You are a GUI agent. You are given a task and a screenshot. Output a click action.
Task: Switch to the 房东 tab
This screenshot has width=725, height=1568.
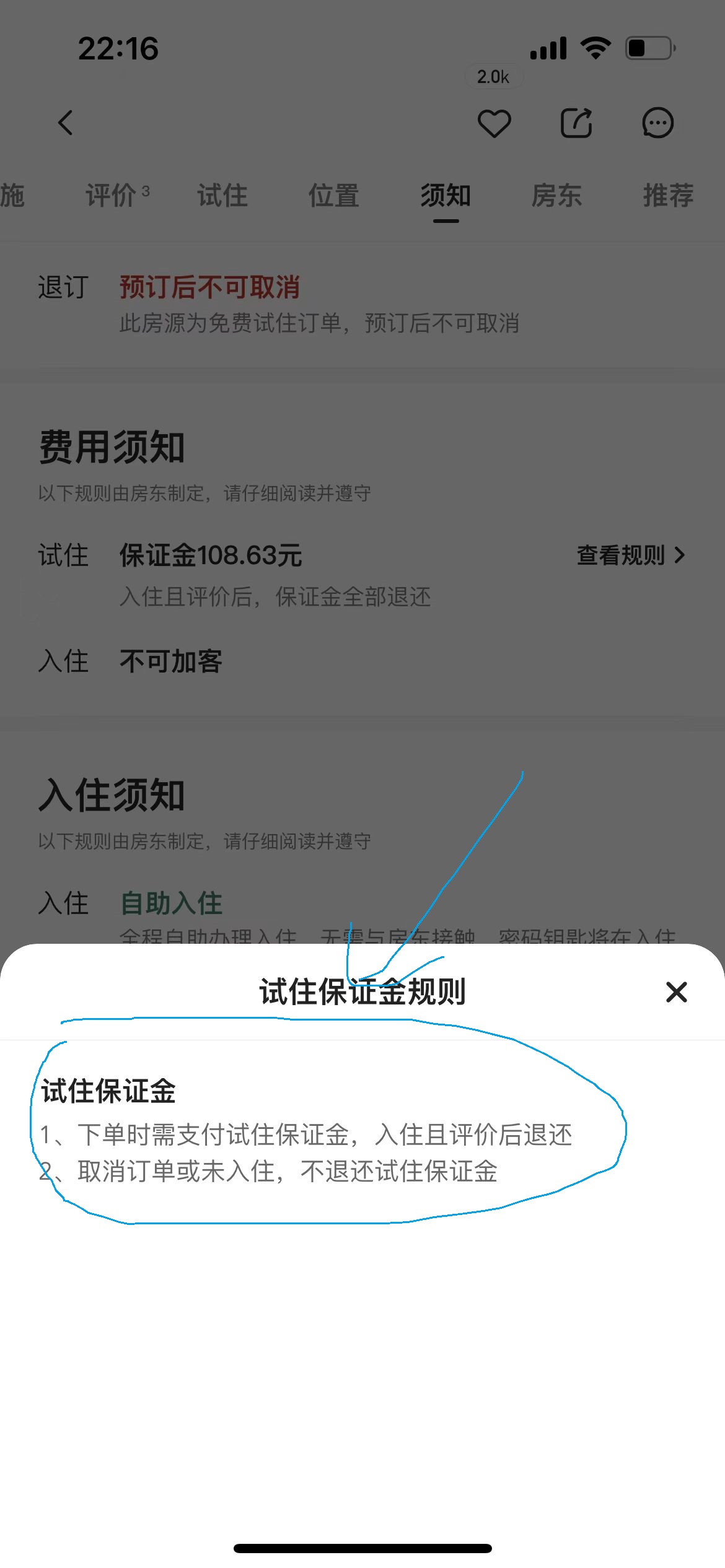[x=556, y=196]
